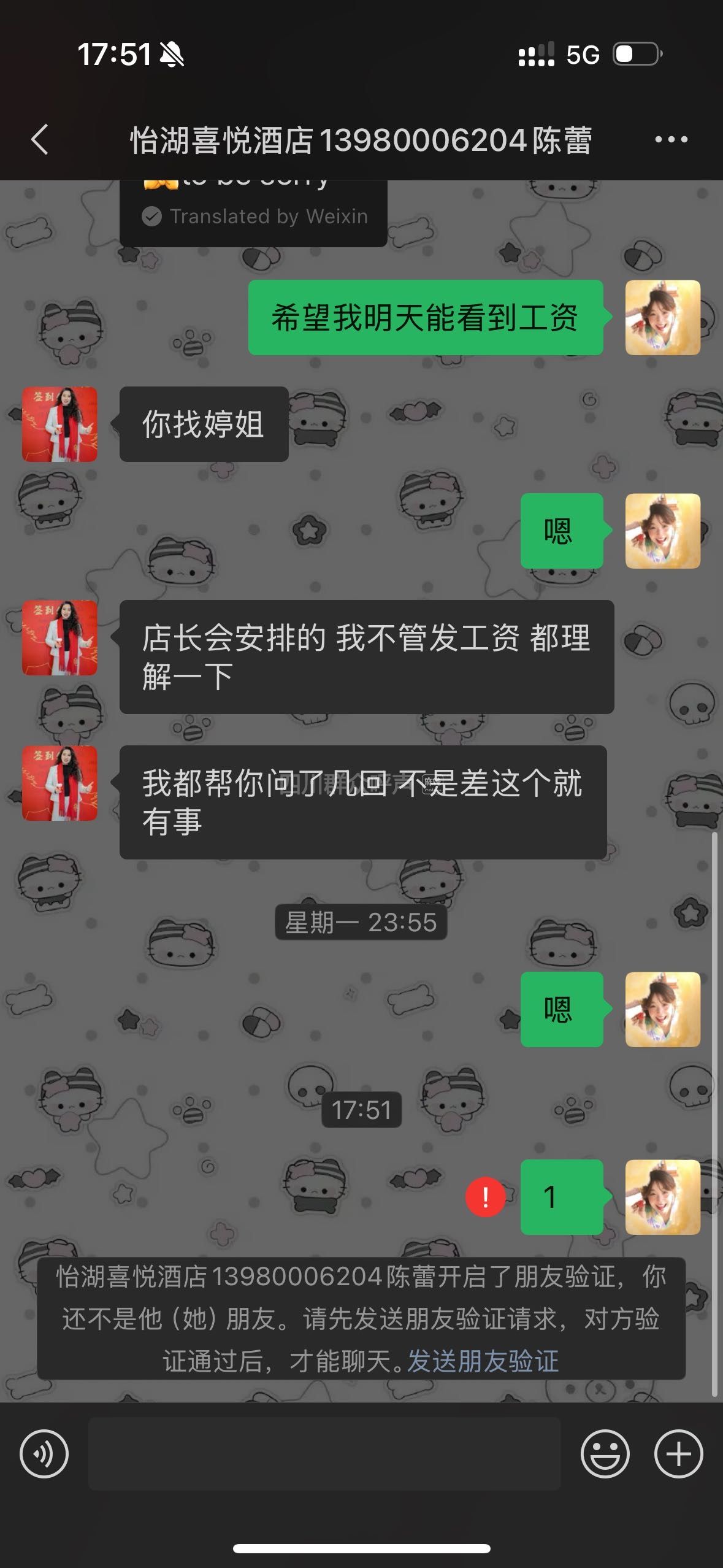Go back to the chat list
Screen dimensions: 723x1568
click(x=40, y=140)
